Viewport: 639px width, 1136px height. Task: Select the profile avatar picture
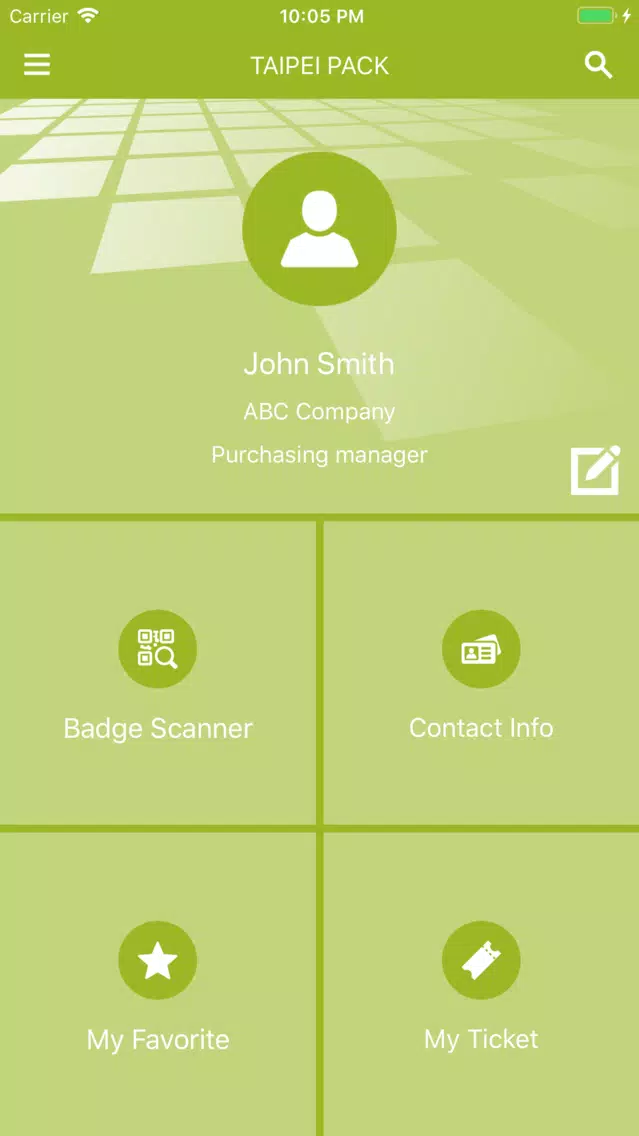319,229
